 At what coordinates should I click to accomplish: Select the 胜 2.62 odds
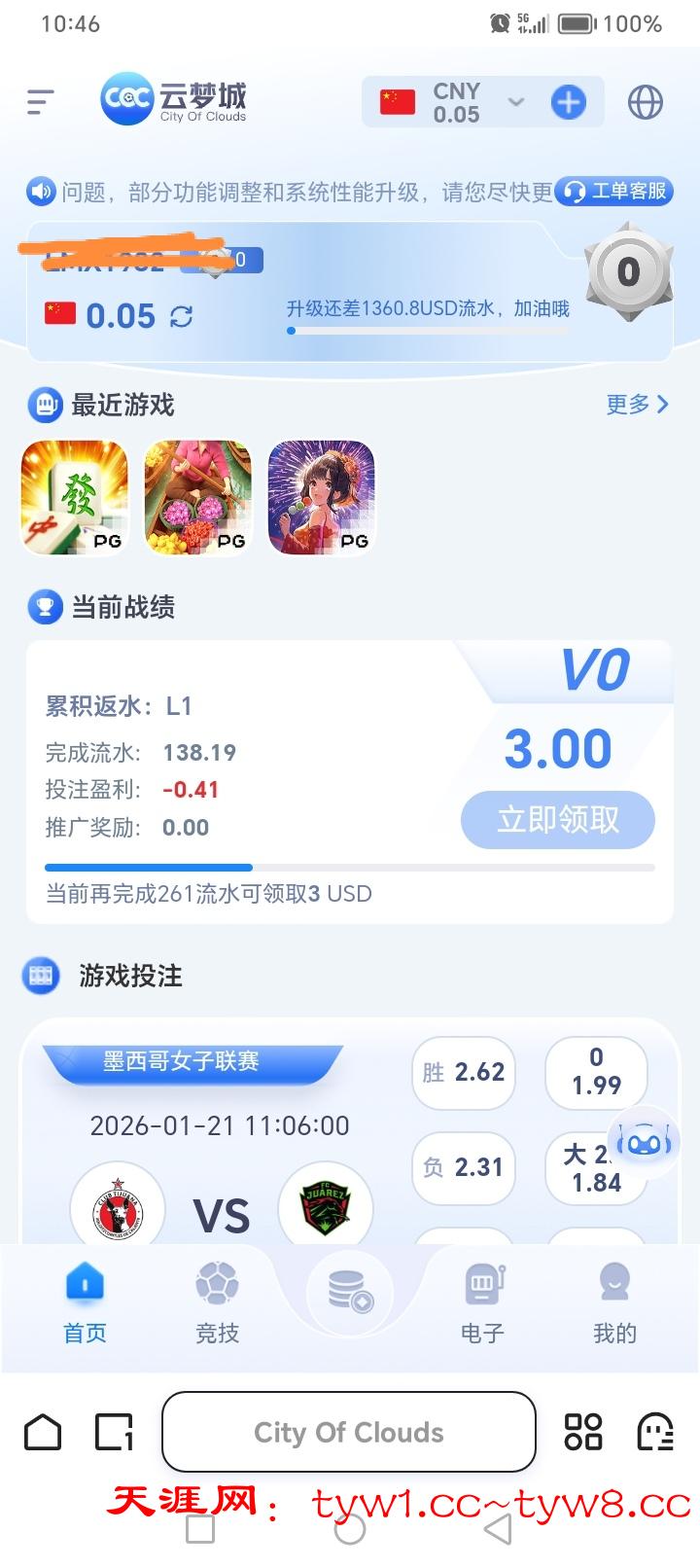click(x=464, y=1073)
